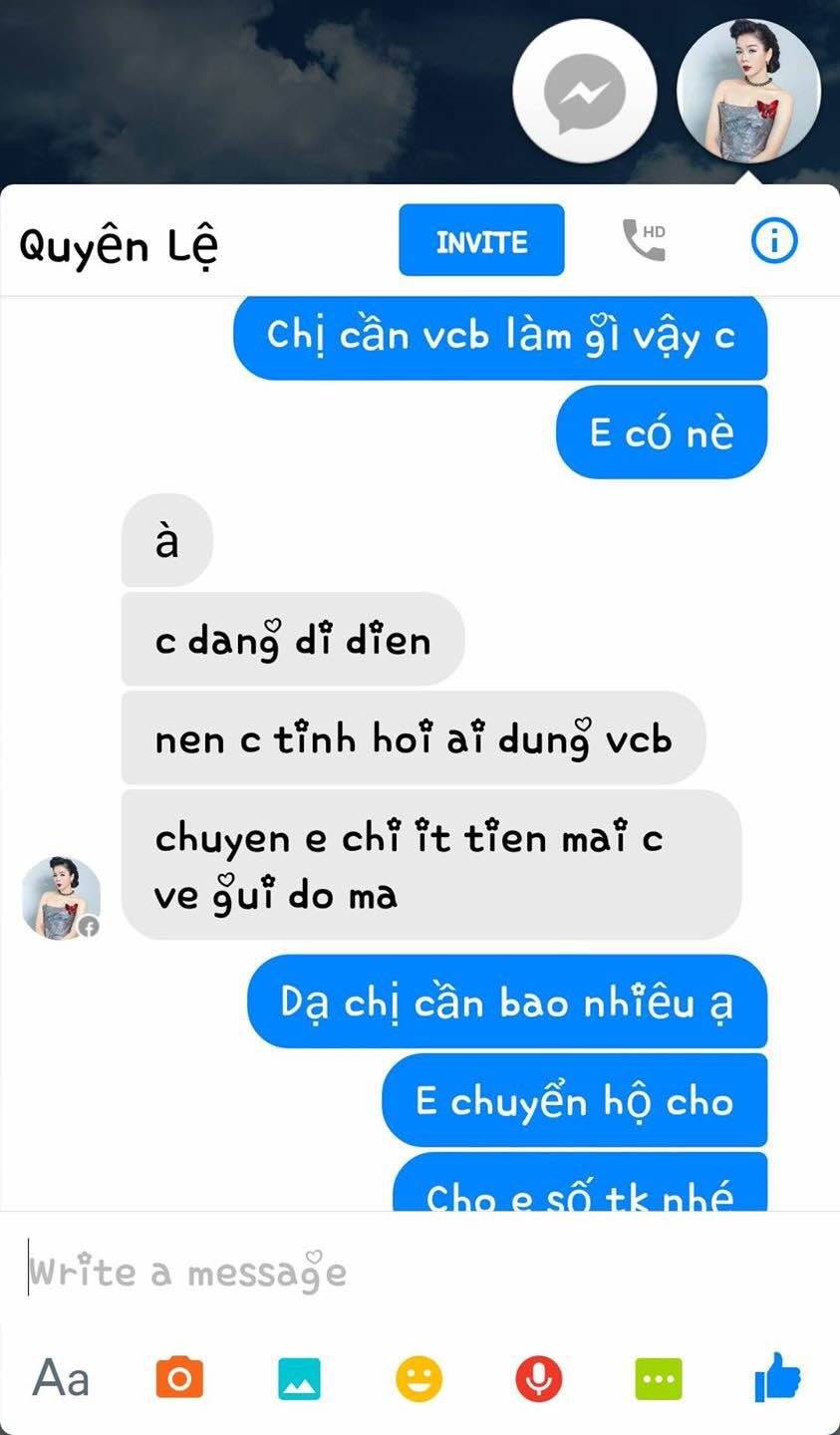Open the emoji sticker picker
Image resolution: width=840 pixels, height=1435 pixels.
tap(419, 1379)
